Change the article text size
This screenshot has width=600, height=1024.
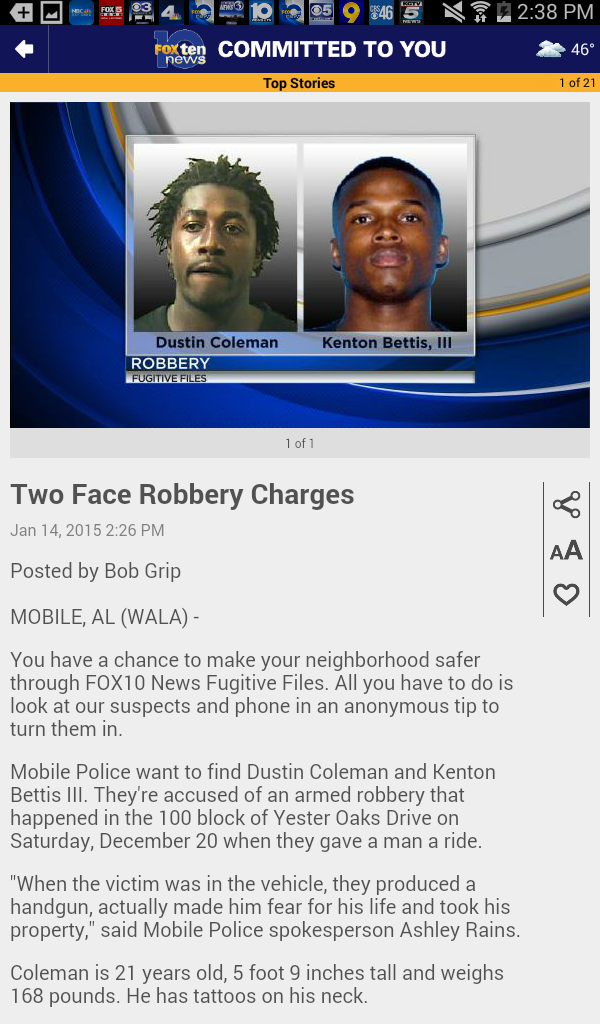(x=566, y=551)
